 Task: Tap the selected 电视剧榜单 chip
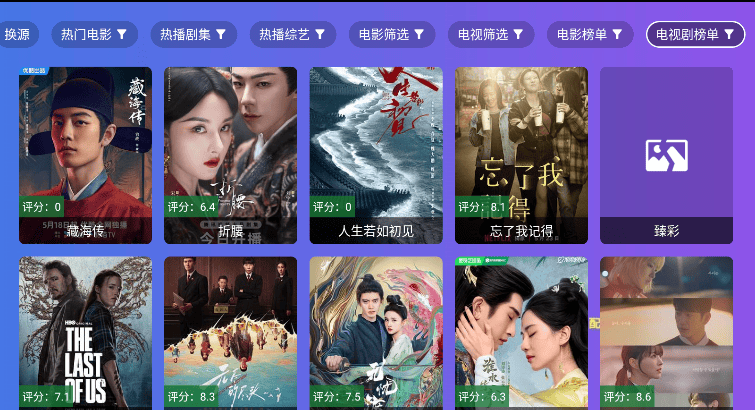pos(695,34)
